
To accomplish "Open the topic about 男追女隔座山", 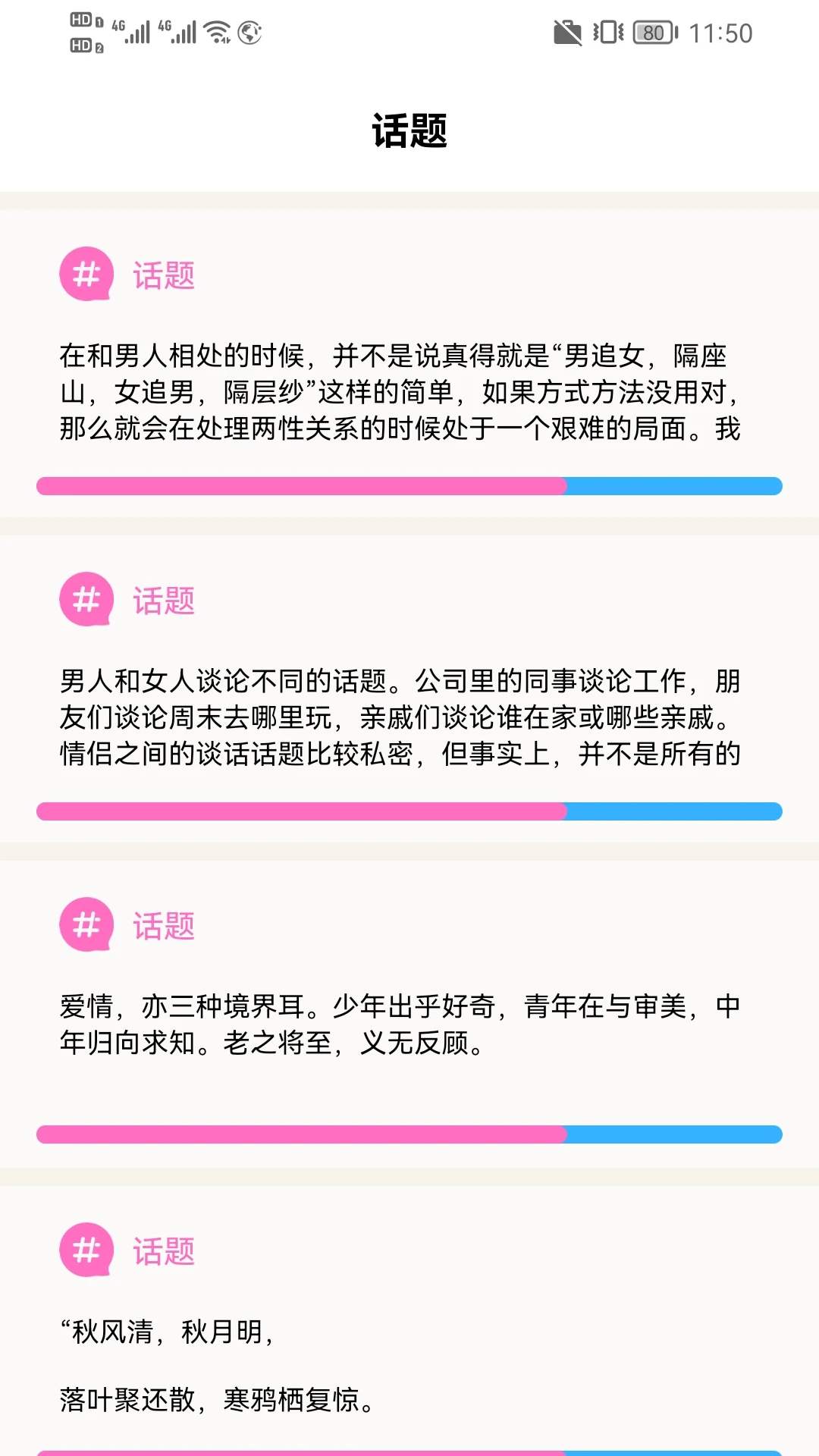I will (400, 392).
